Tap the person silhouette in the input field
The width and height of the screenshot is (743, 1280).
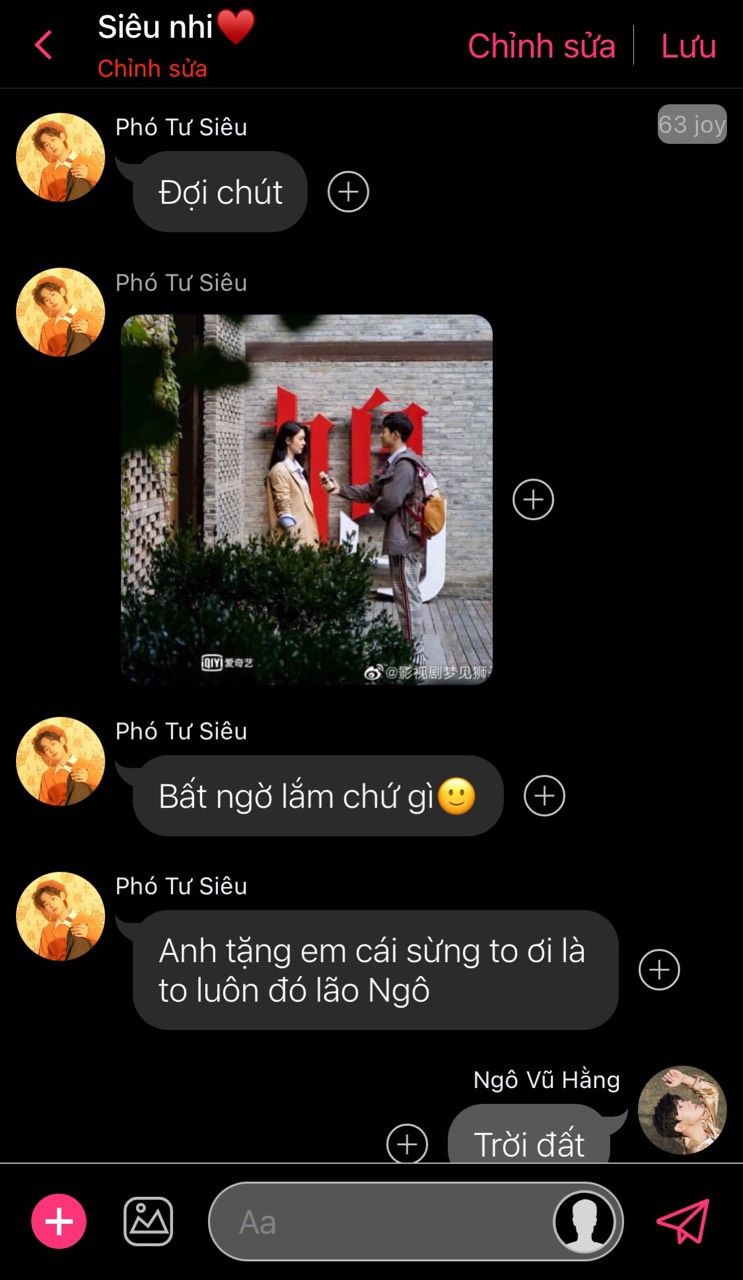click(584, 1222)
